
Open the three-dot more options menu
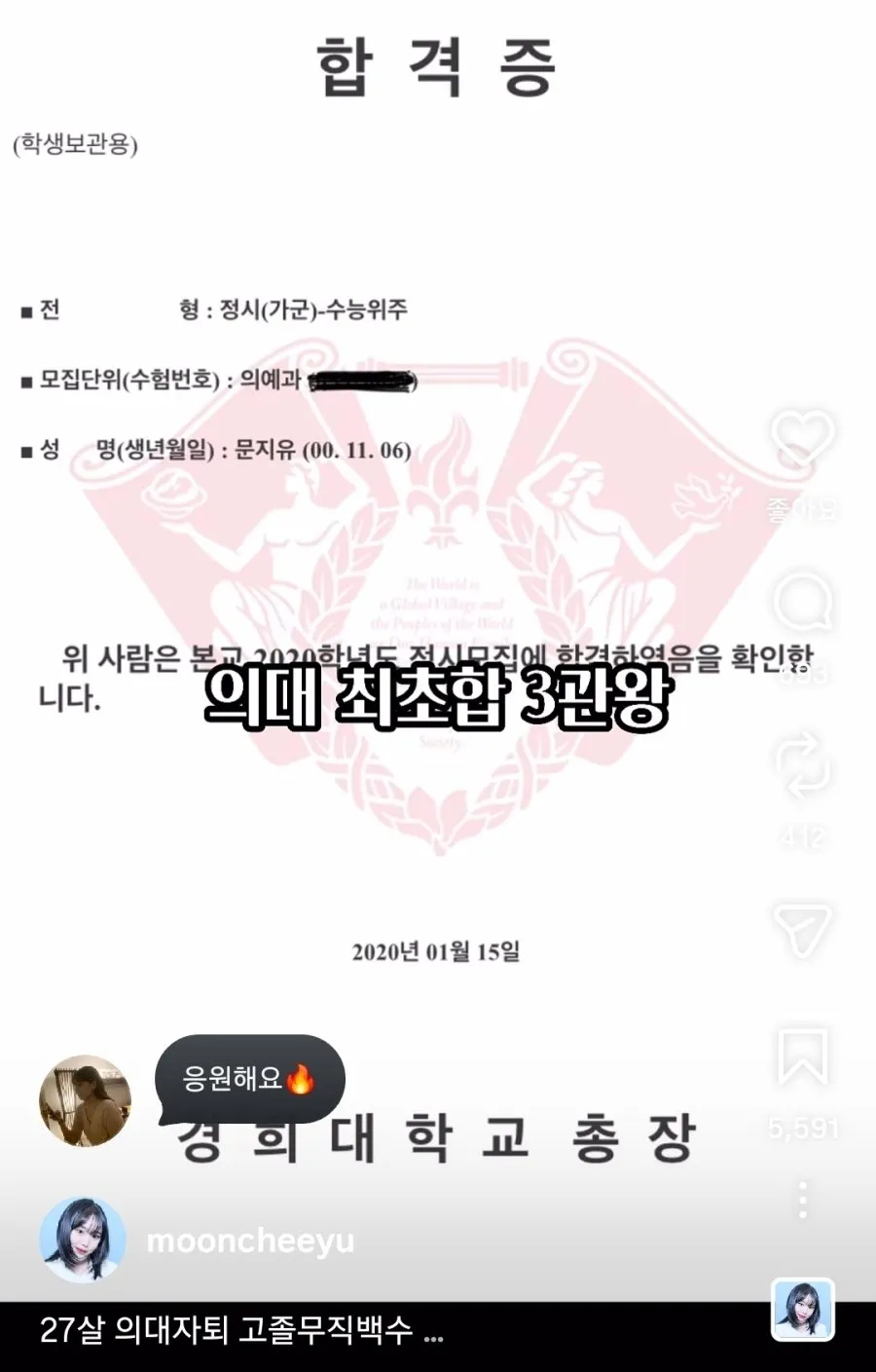(803, 1200)
